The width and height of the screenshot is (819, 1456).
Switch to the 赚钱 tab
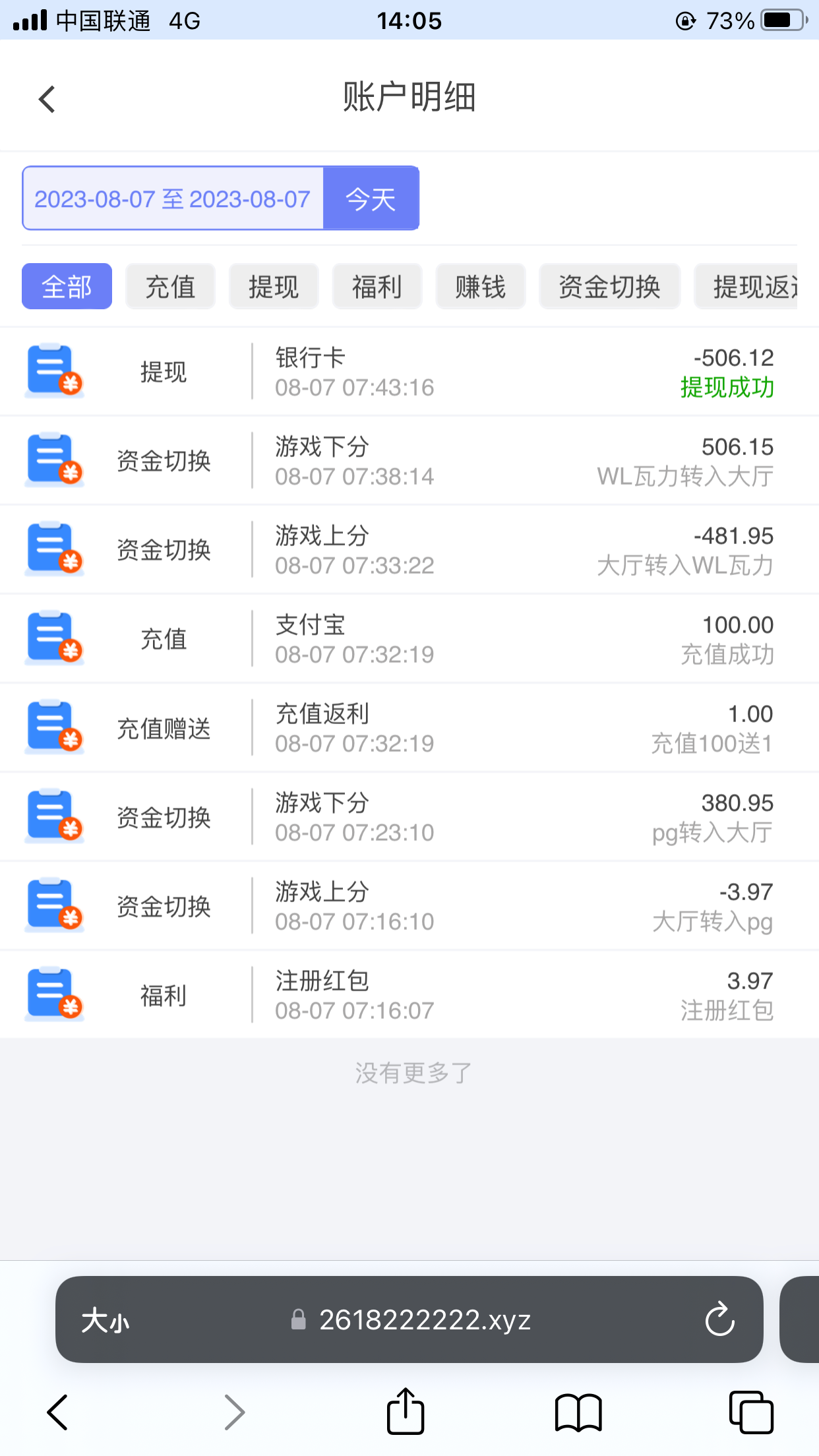pyautogui.click(x=480, y=287)
